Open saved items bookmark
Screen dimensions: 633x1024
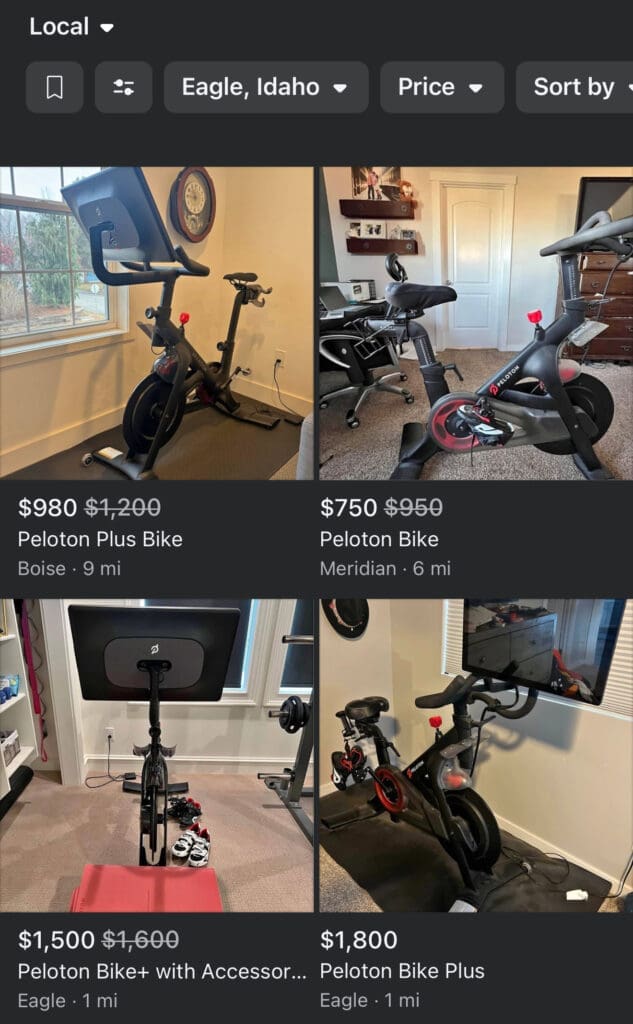(x=54, y=87)
